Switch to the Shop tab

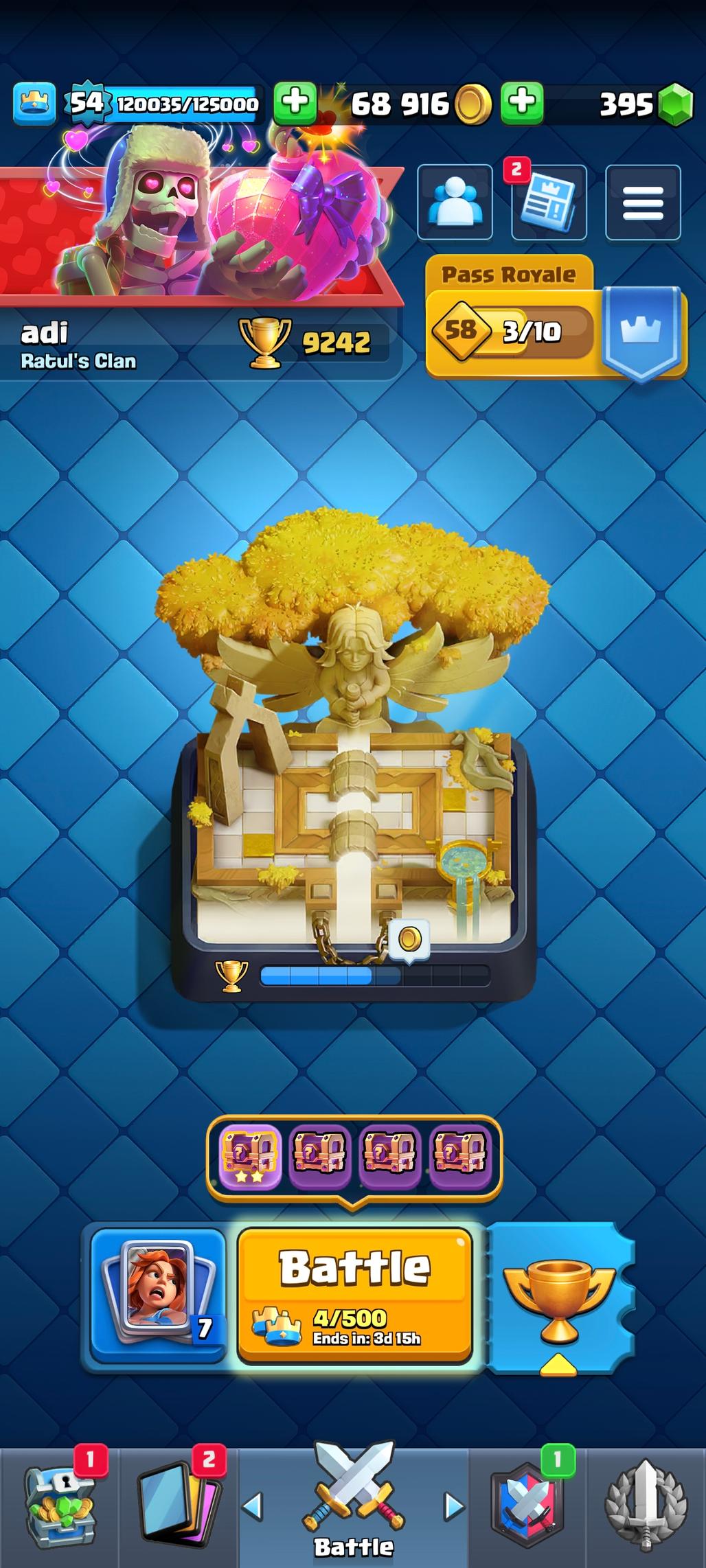coord(59,1506)
